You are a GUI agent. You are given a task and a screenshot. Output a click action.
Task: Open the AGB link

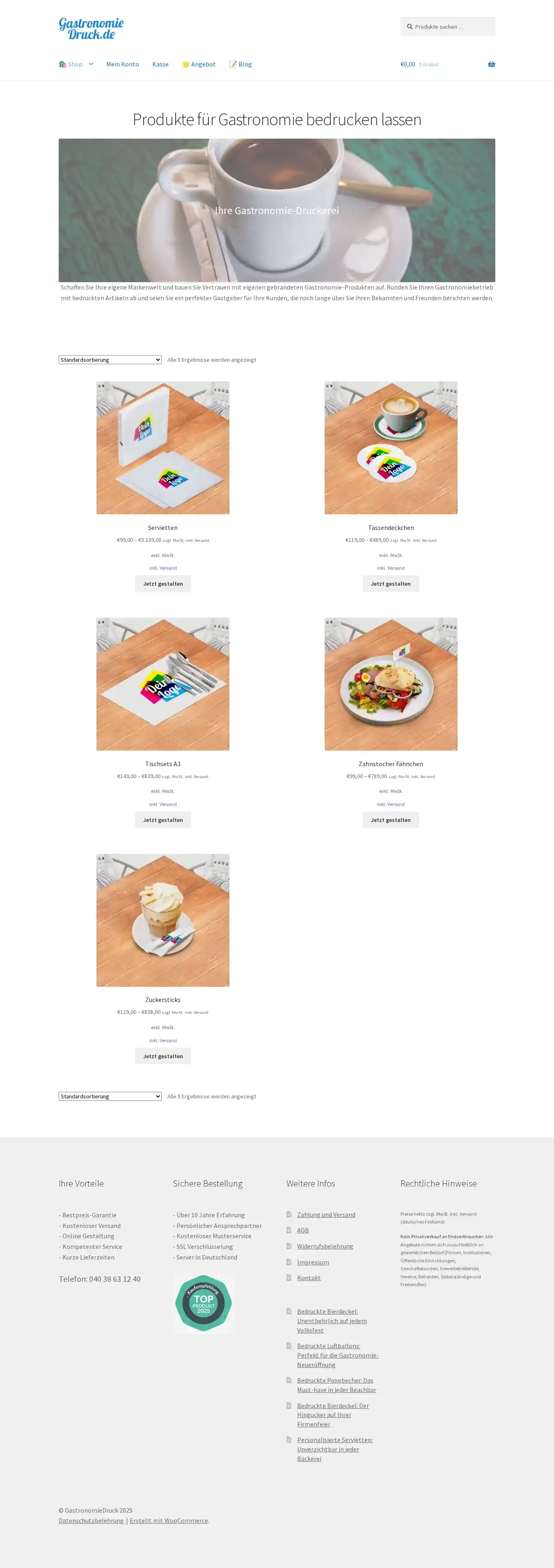click(x=302, y=1230)
